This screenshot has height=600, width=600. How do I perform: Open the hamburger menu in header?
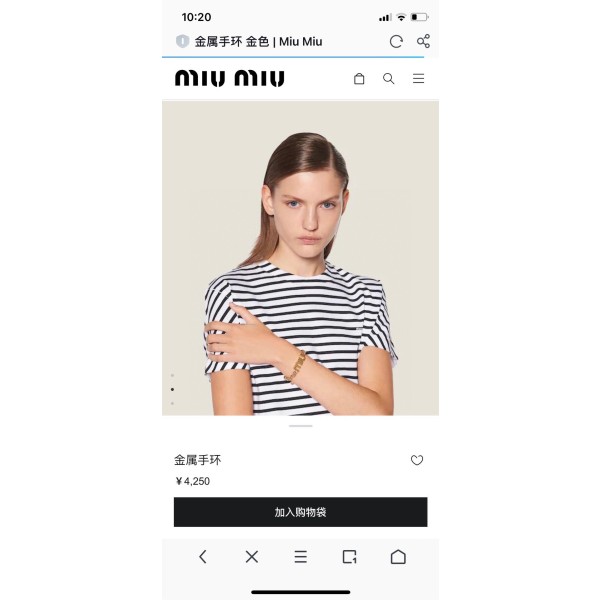point(418,78)
